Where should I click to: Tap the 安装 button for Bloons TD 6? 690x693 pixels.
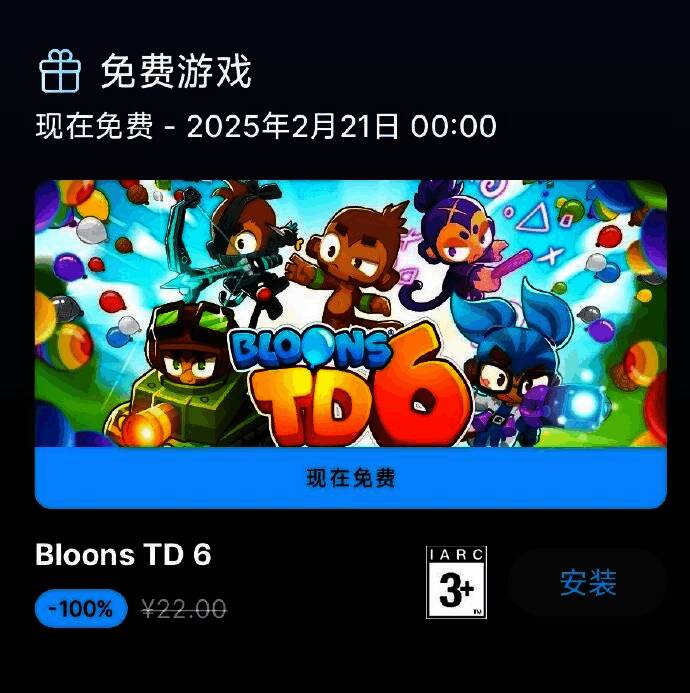587,583
